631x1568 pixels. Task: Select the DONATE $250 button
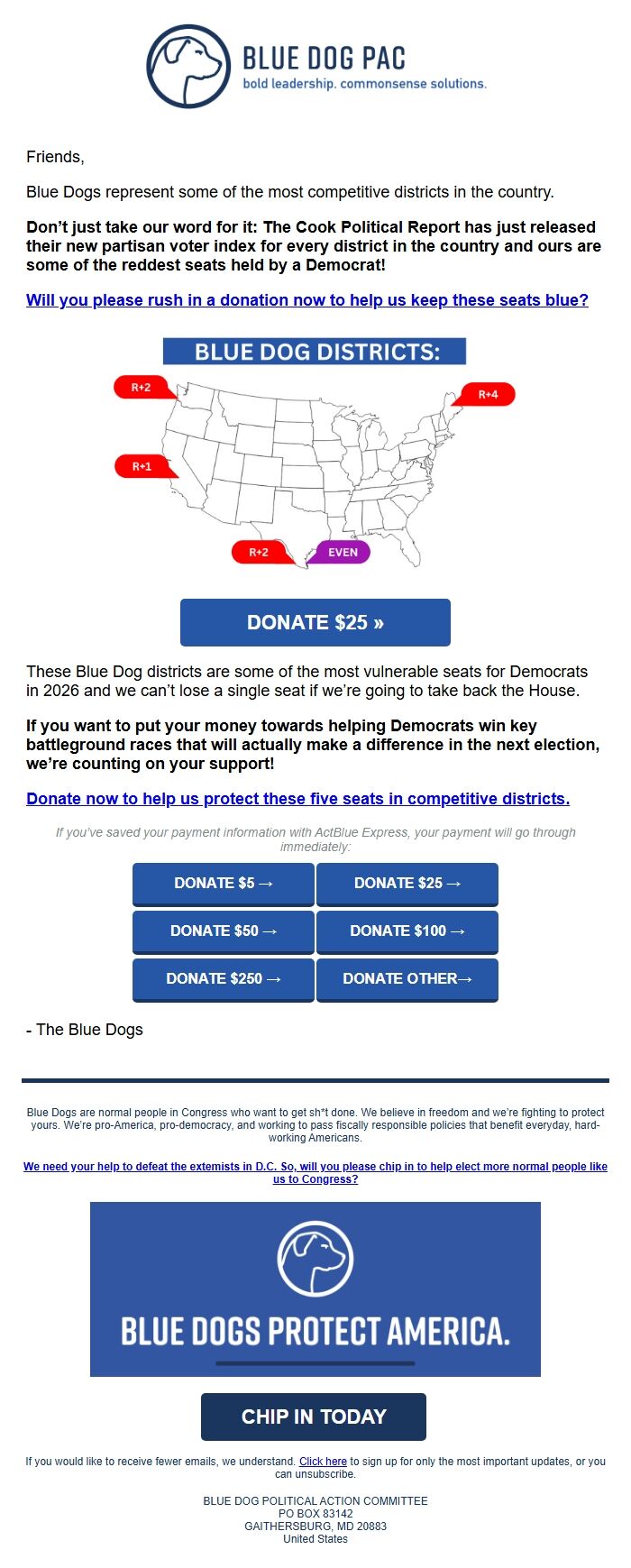coord(224,979)
